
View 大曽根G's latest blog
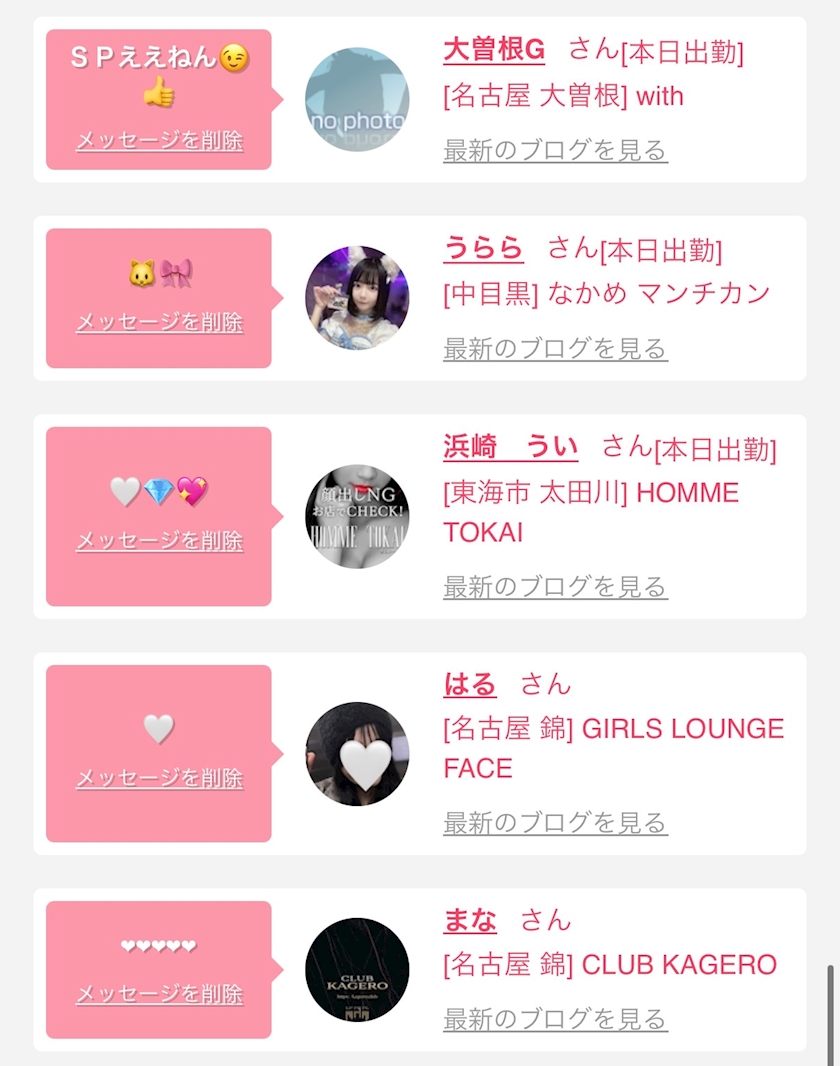pyautogui.click(x=555, y=150)
